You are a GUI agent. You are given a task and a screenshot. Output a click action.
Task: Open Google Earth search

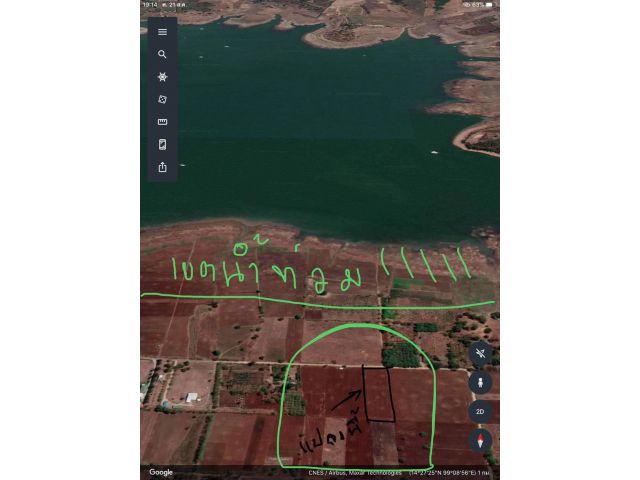(x=162, y=54)
